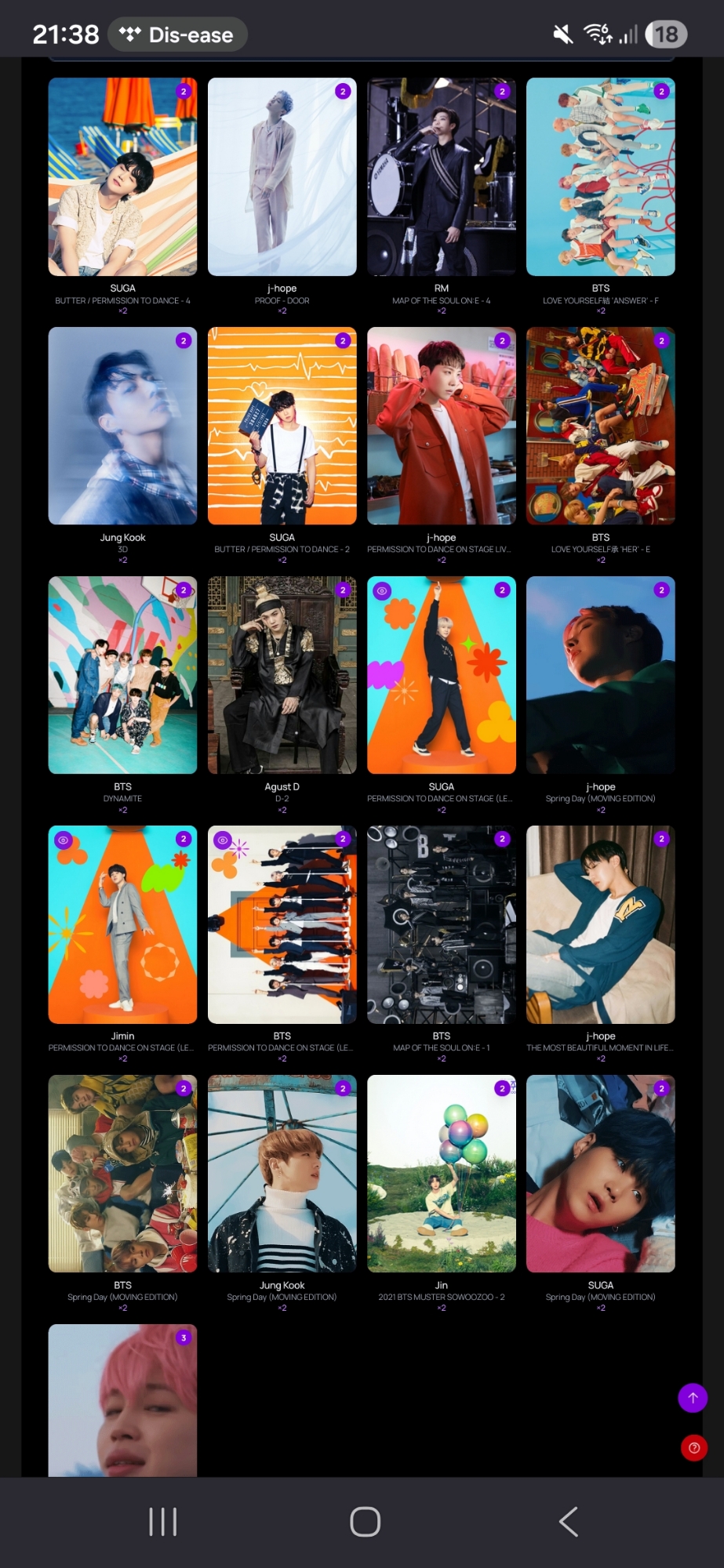Open BTS Love Yourself 'Answer' - F card
The height and width of the screenshot is (1568, 724).
601,176
